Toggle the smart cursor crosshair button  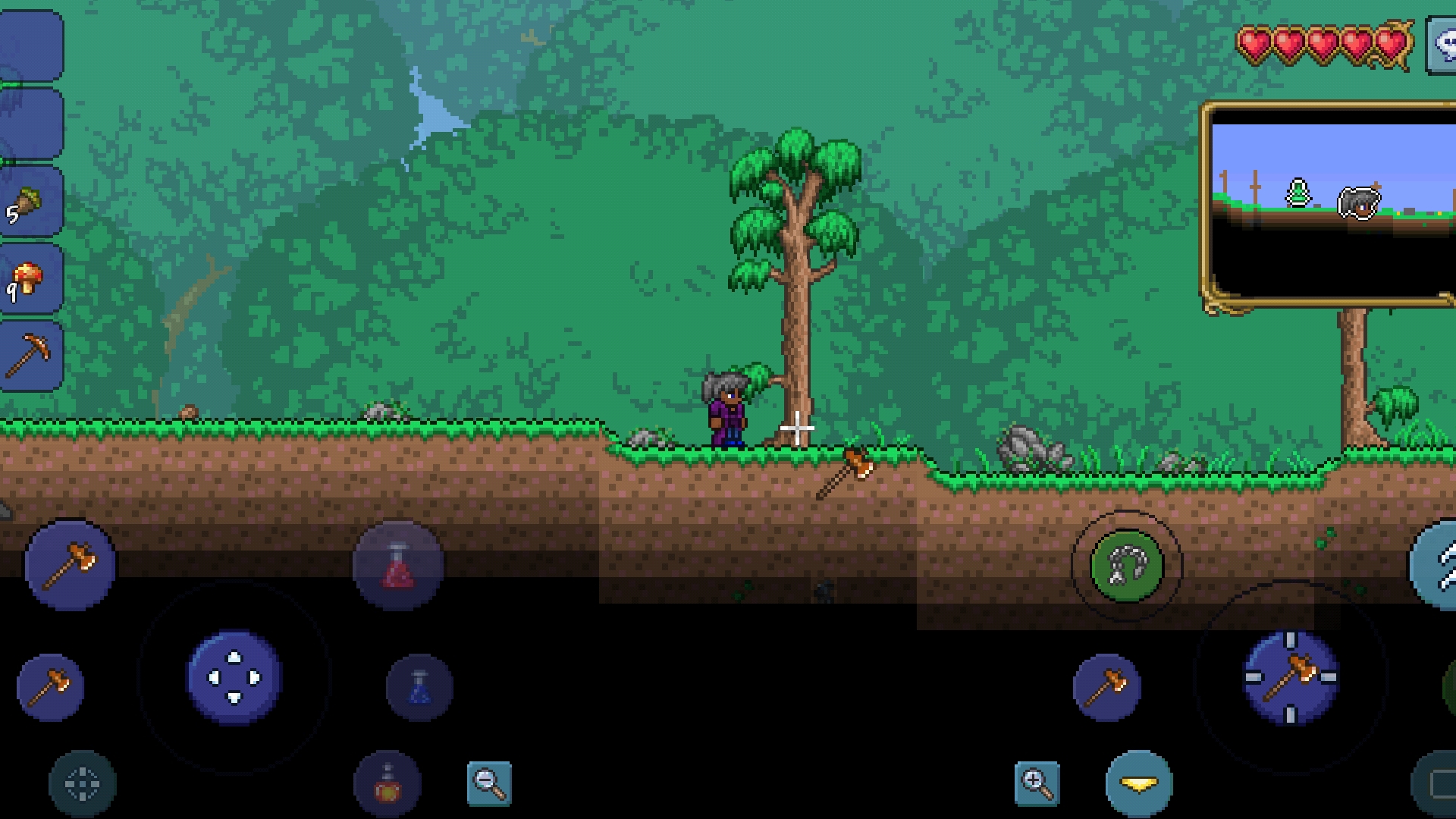point(83,784)
